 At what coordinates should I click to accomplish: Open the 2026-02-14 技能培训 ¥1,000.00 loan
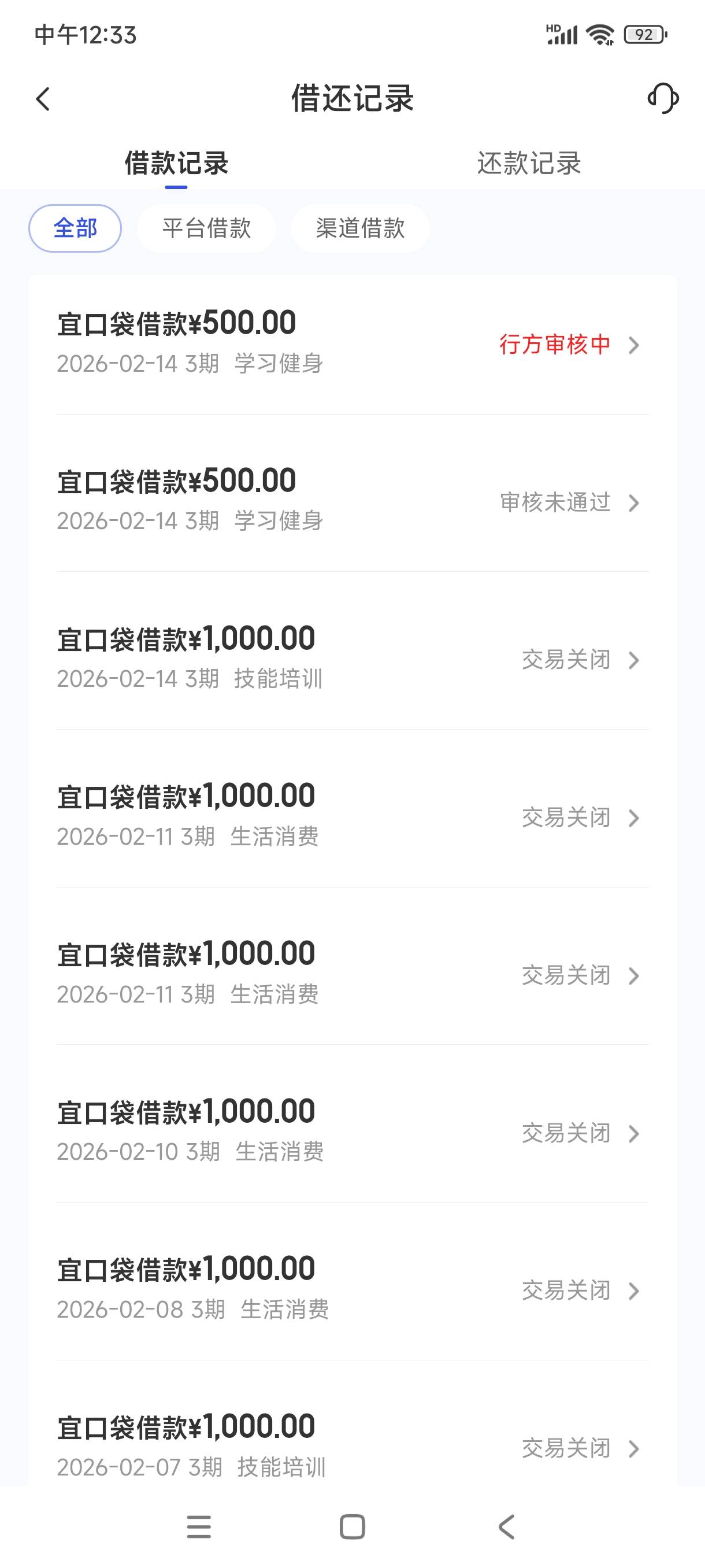[352, 659]
